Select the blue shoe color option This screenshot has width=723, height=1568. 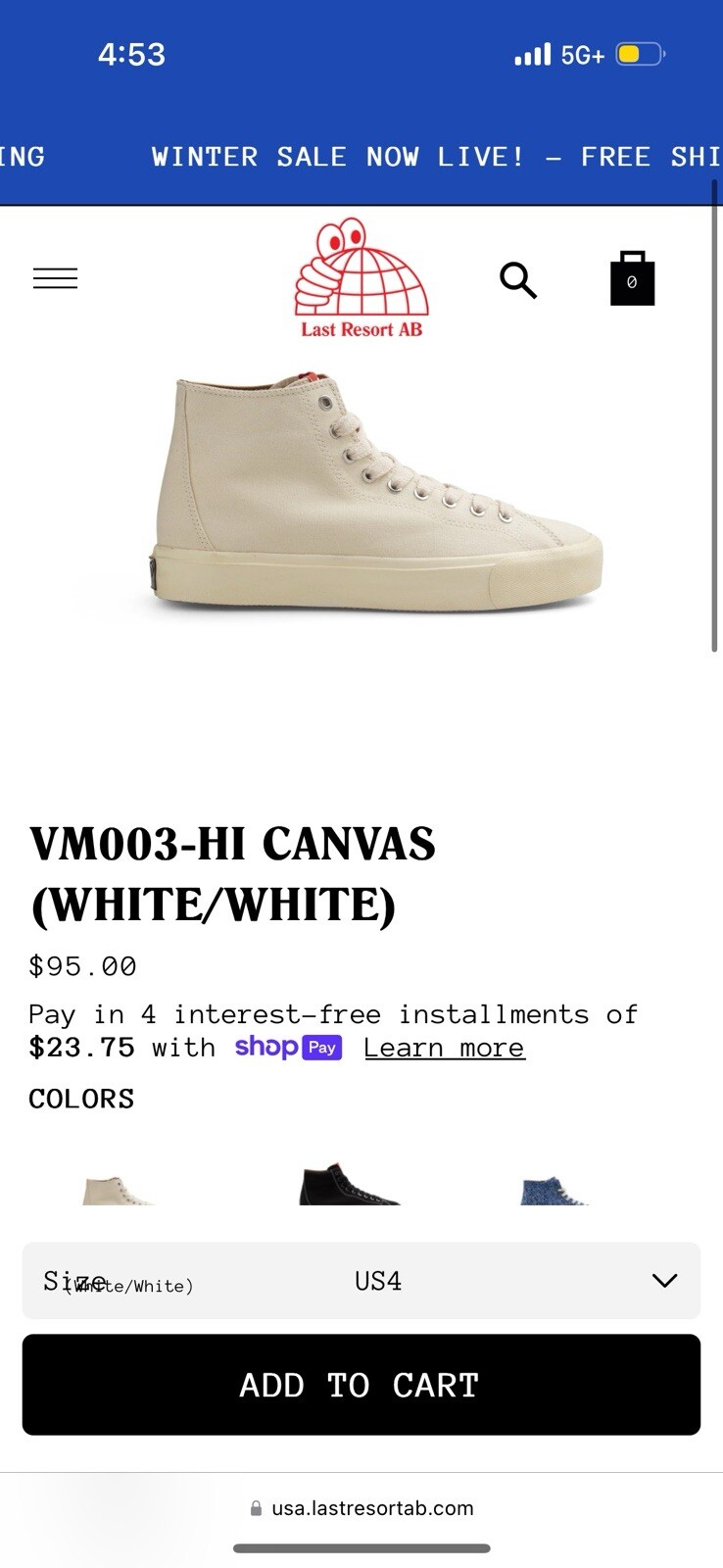(x=554, y=1190)
